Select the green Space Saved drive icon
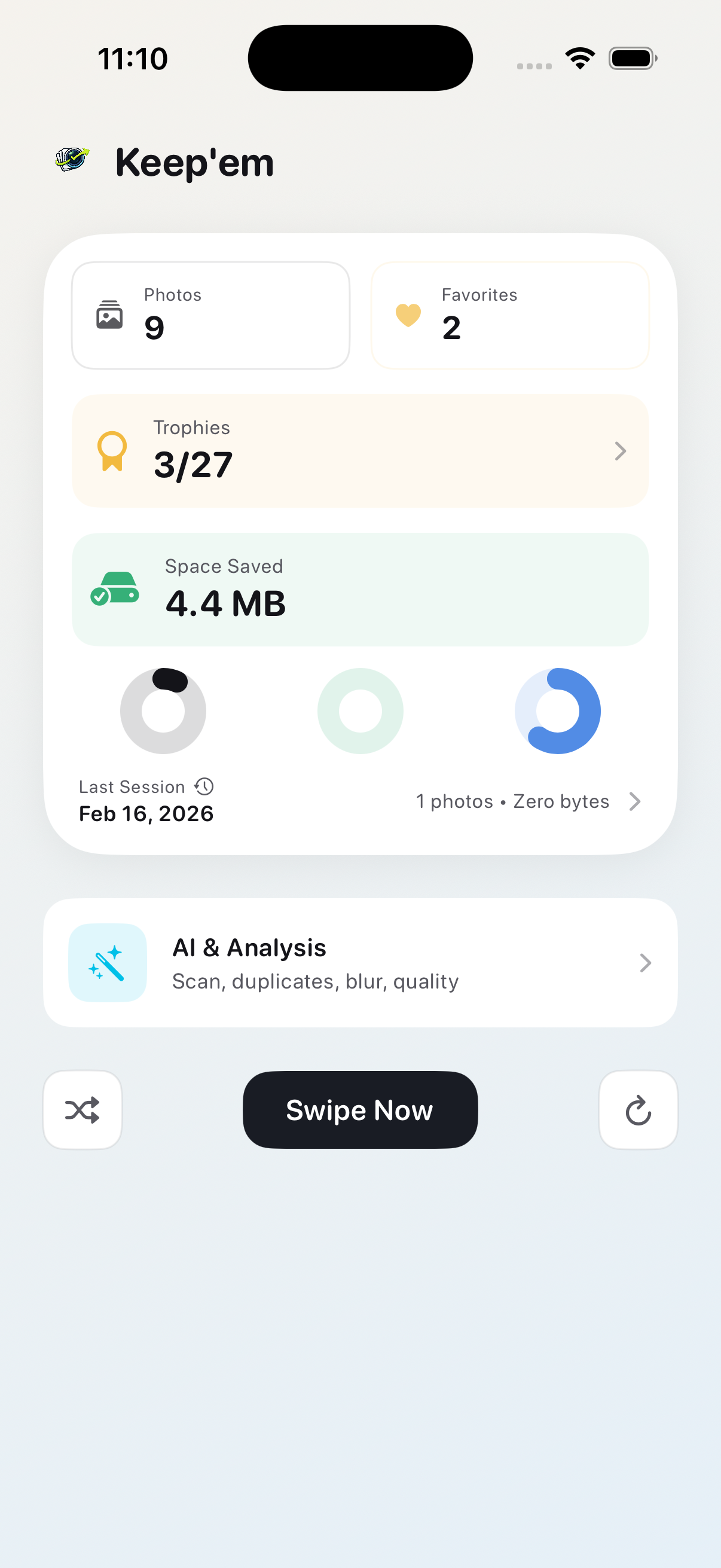 tap(115, 588)
